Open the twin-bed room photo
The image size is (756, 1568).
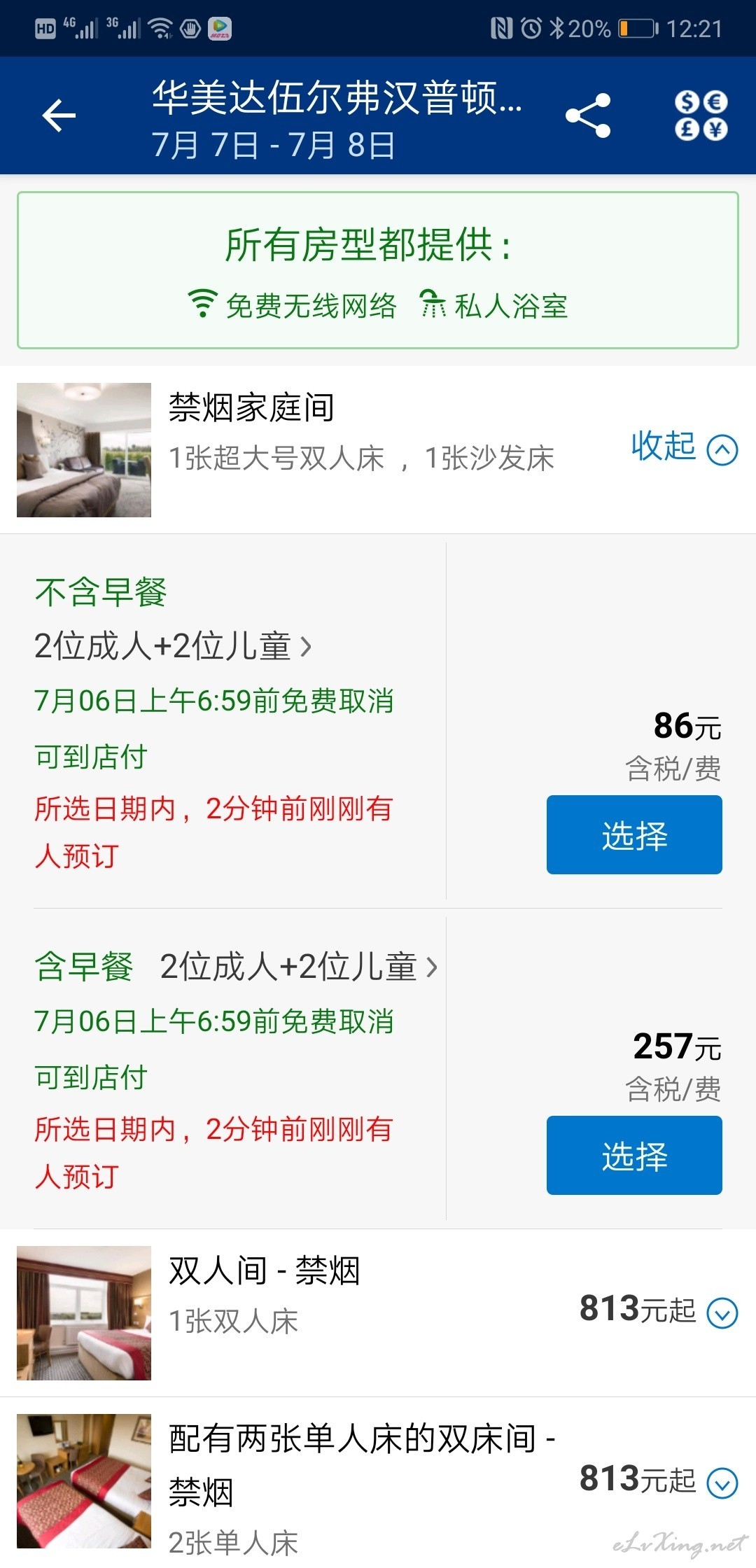tap(84, 1481)
